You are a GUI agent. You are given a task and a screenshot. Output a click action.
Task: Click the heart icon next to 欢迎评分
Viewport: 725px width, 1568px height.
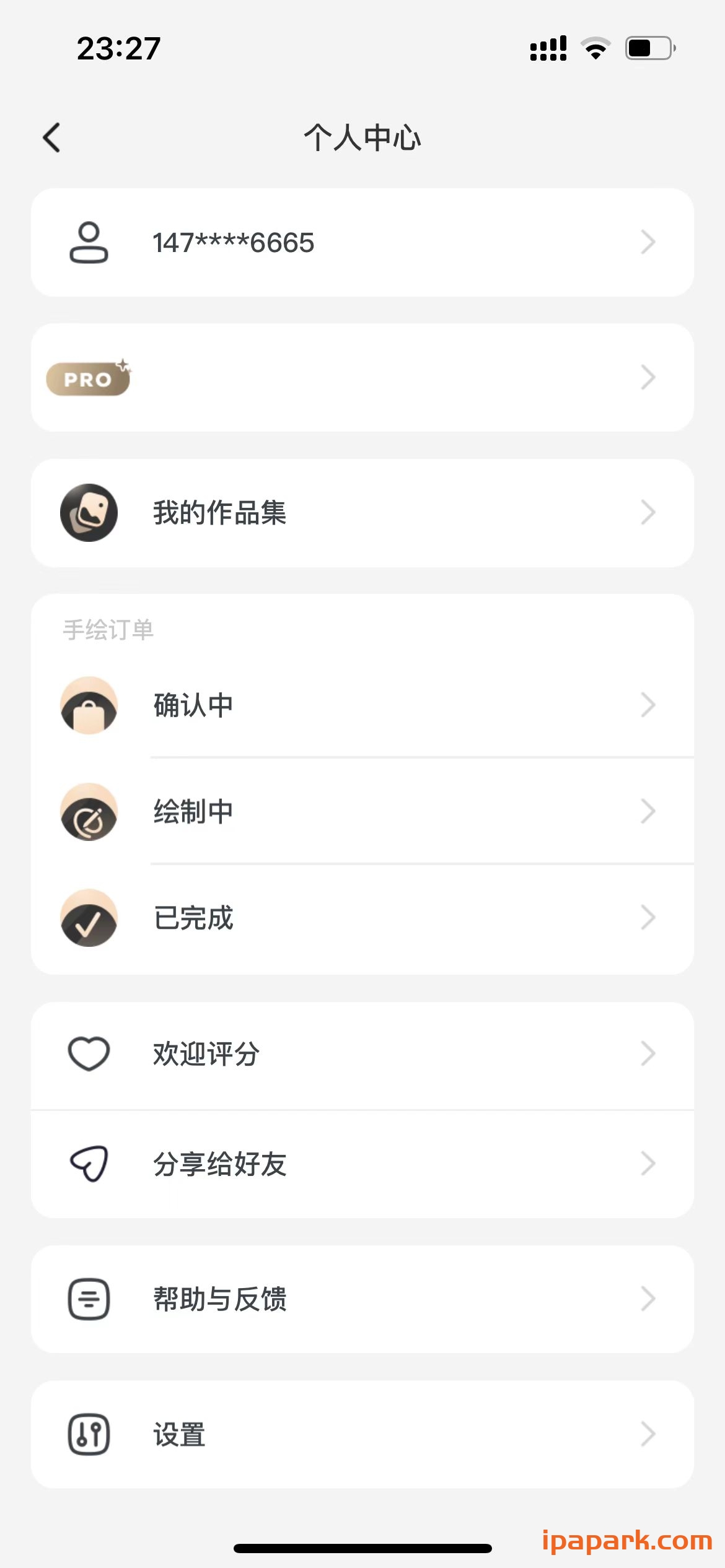[x=88, y=1053]
